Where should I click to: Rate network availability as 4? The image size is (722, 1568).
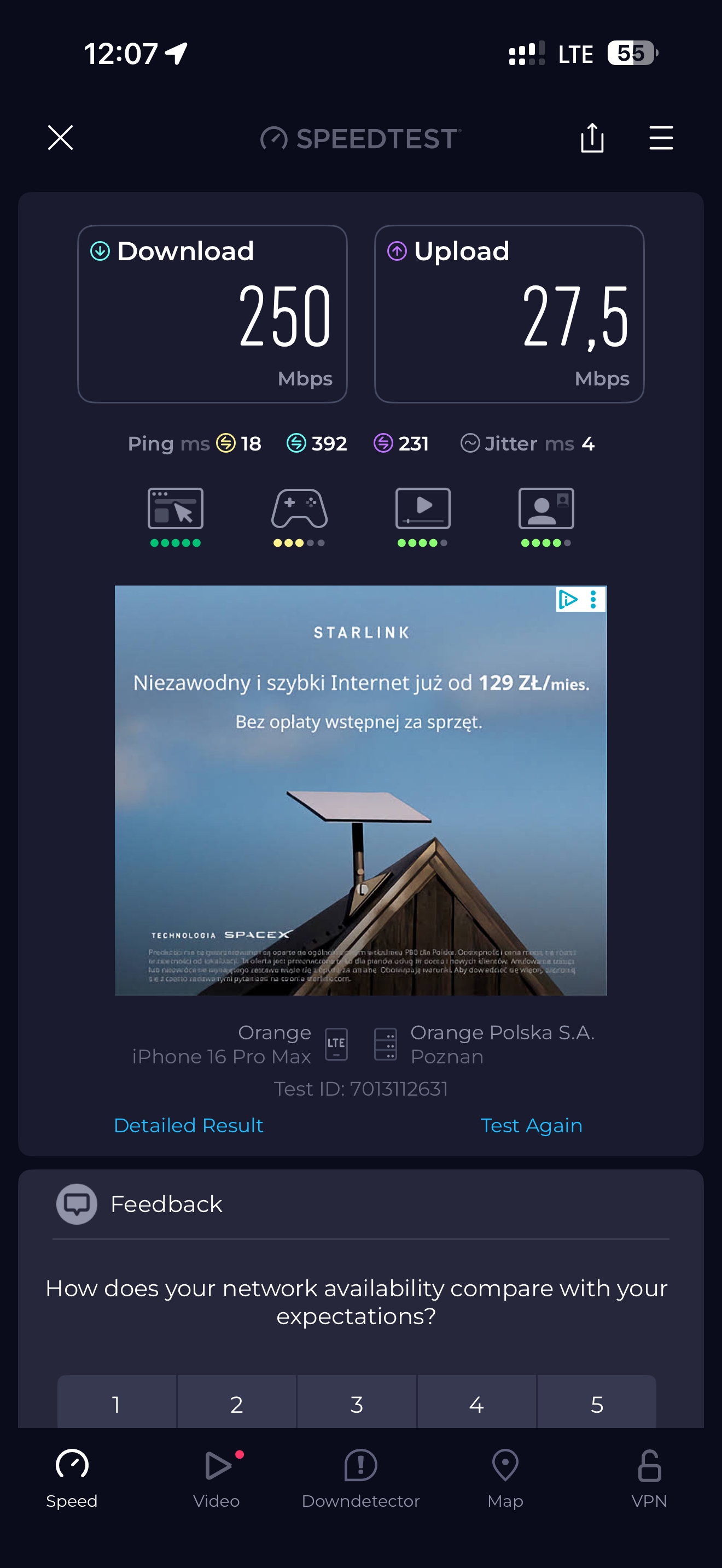[x=476, y=1402]
